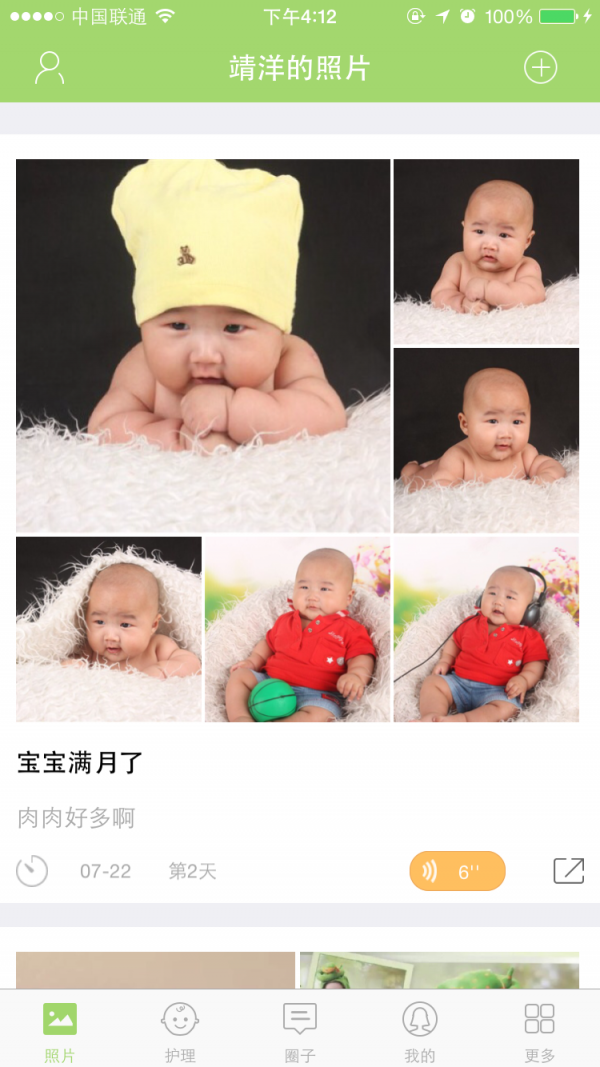The height and width of the screenshot is (1067, 600).
Task: Open the large yellow hat baby photo
Action: click(x=203, y=346)
